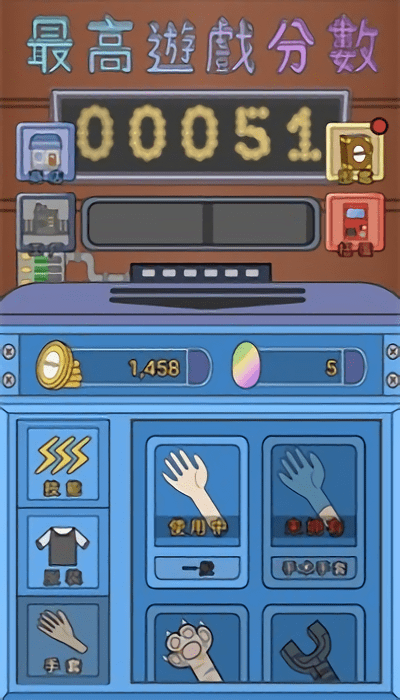Screen dimensions: 400x700
Task: Switch to the clothing shirt tab
Action: 63,552
